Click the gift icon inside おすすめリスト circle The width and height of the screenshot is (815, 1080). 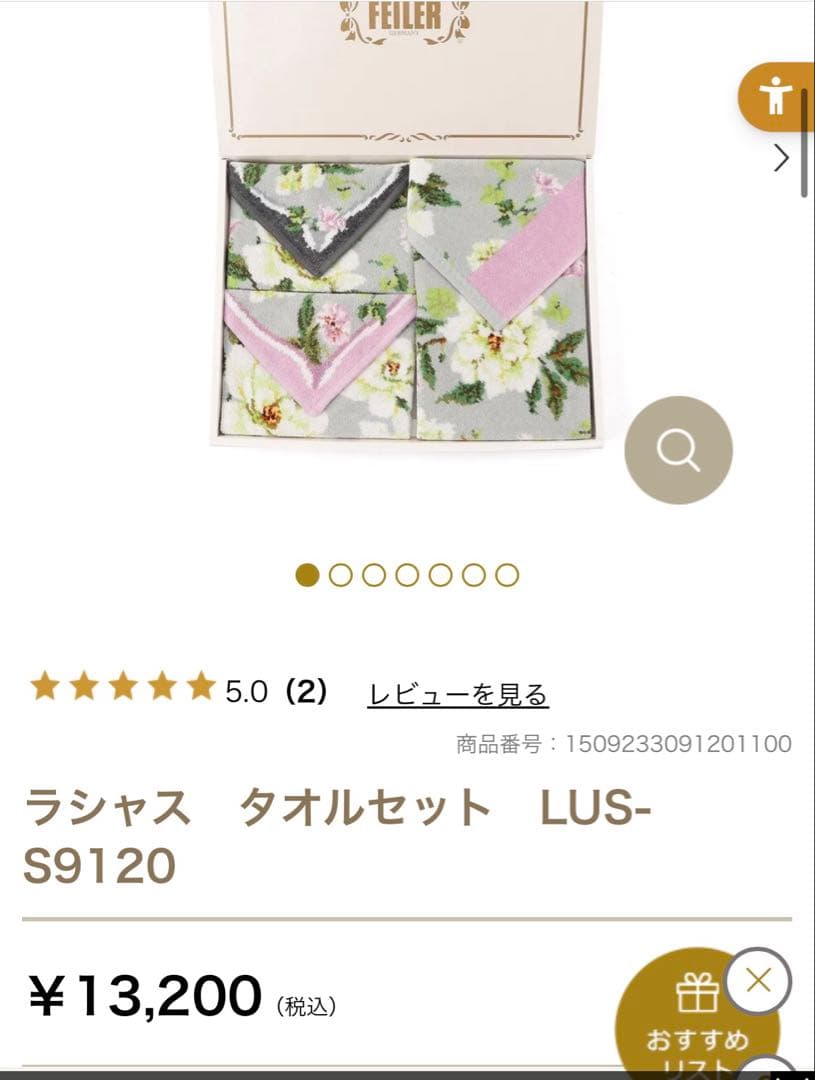[698, 995]
